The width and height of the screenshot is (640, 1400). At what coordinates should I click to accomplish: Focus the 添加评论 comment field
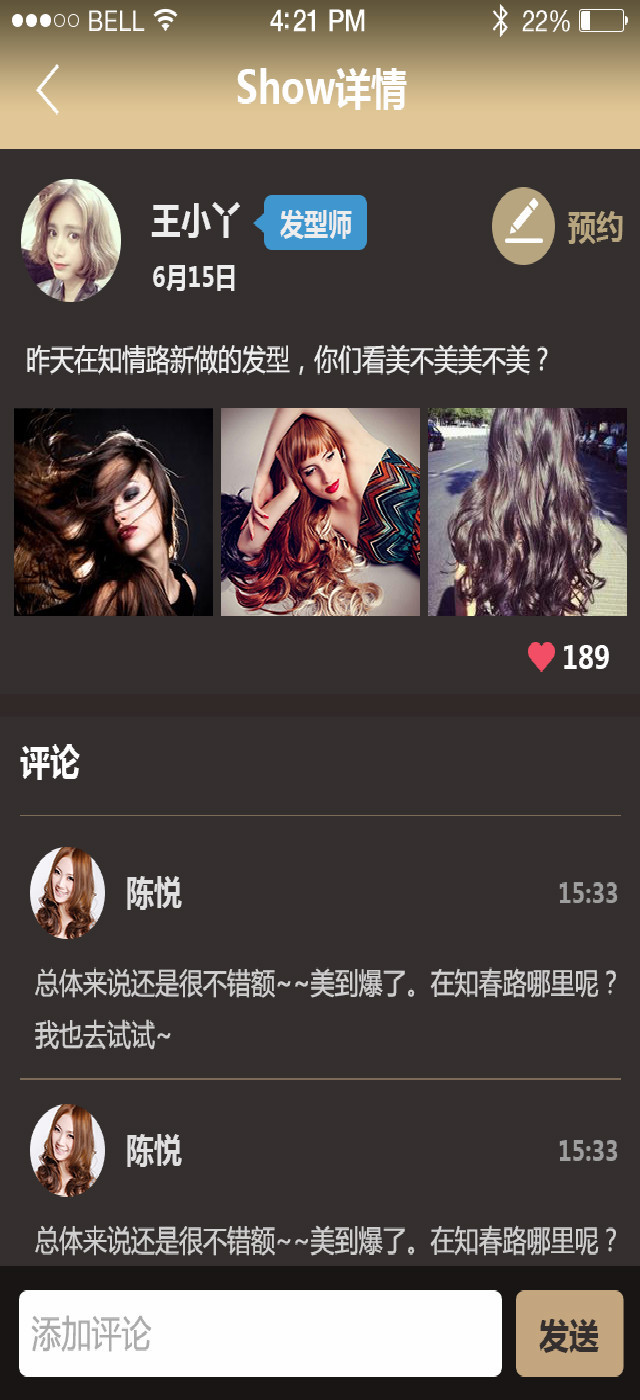tap(260, 1333)
